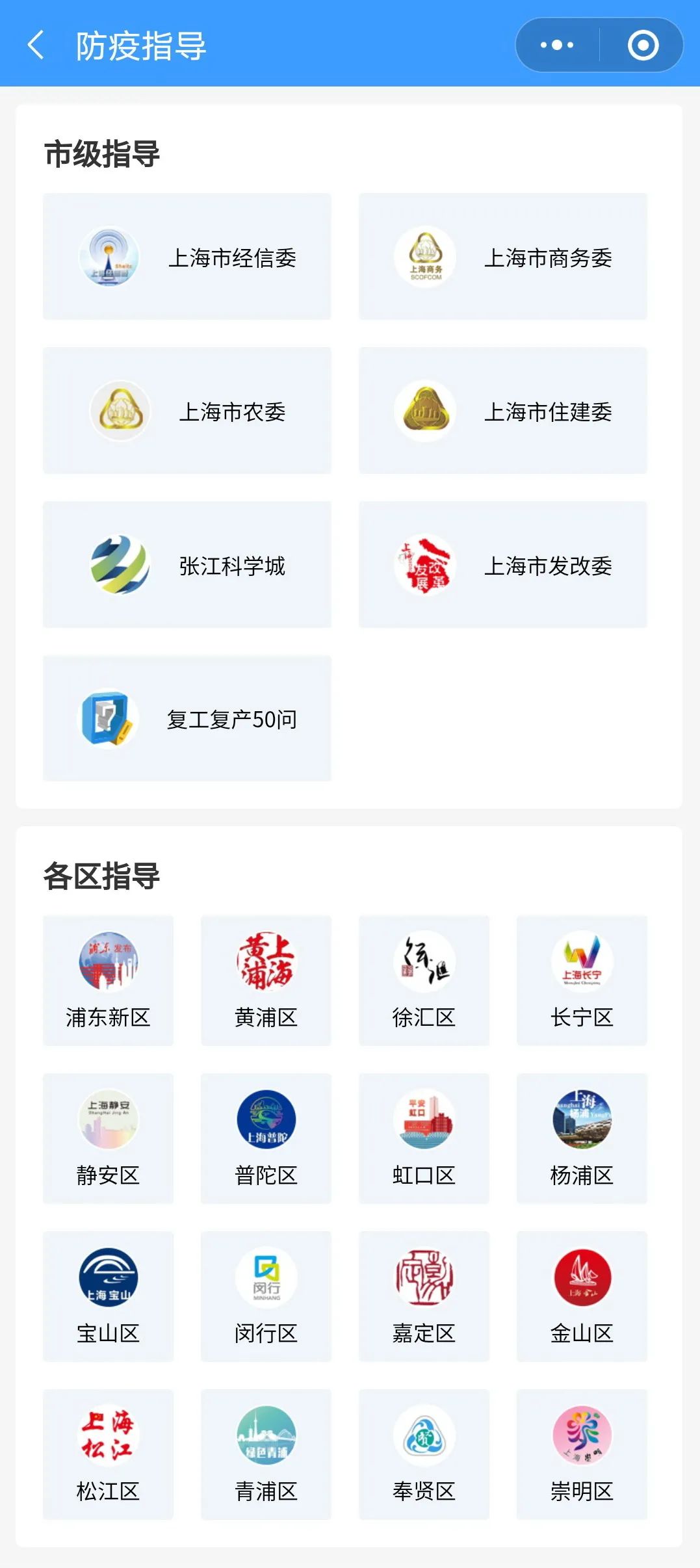View 青浦区 district guidance
Image resolution: width=700 pixels, height=1568 pixels.
[x=266, y=1454]
